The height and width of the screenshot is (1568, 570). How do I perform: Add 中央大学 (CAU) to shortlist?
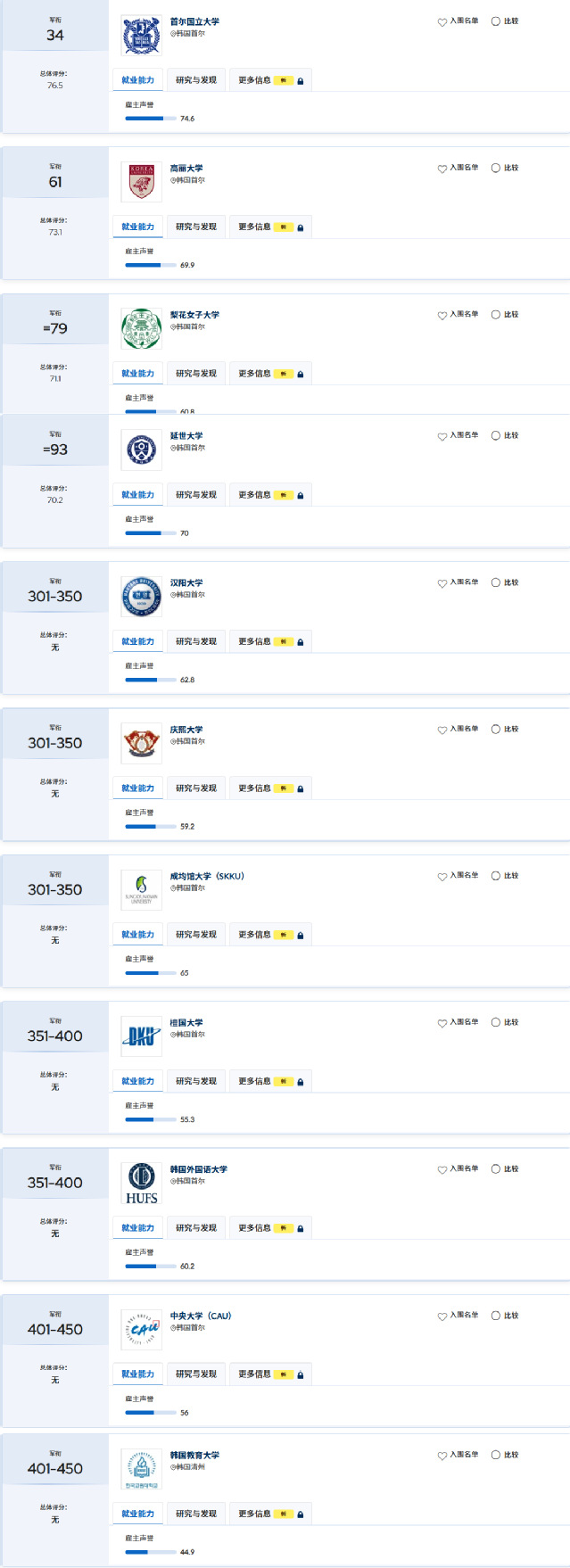pyautogui.click(x=442, y=1316)
